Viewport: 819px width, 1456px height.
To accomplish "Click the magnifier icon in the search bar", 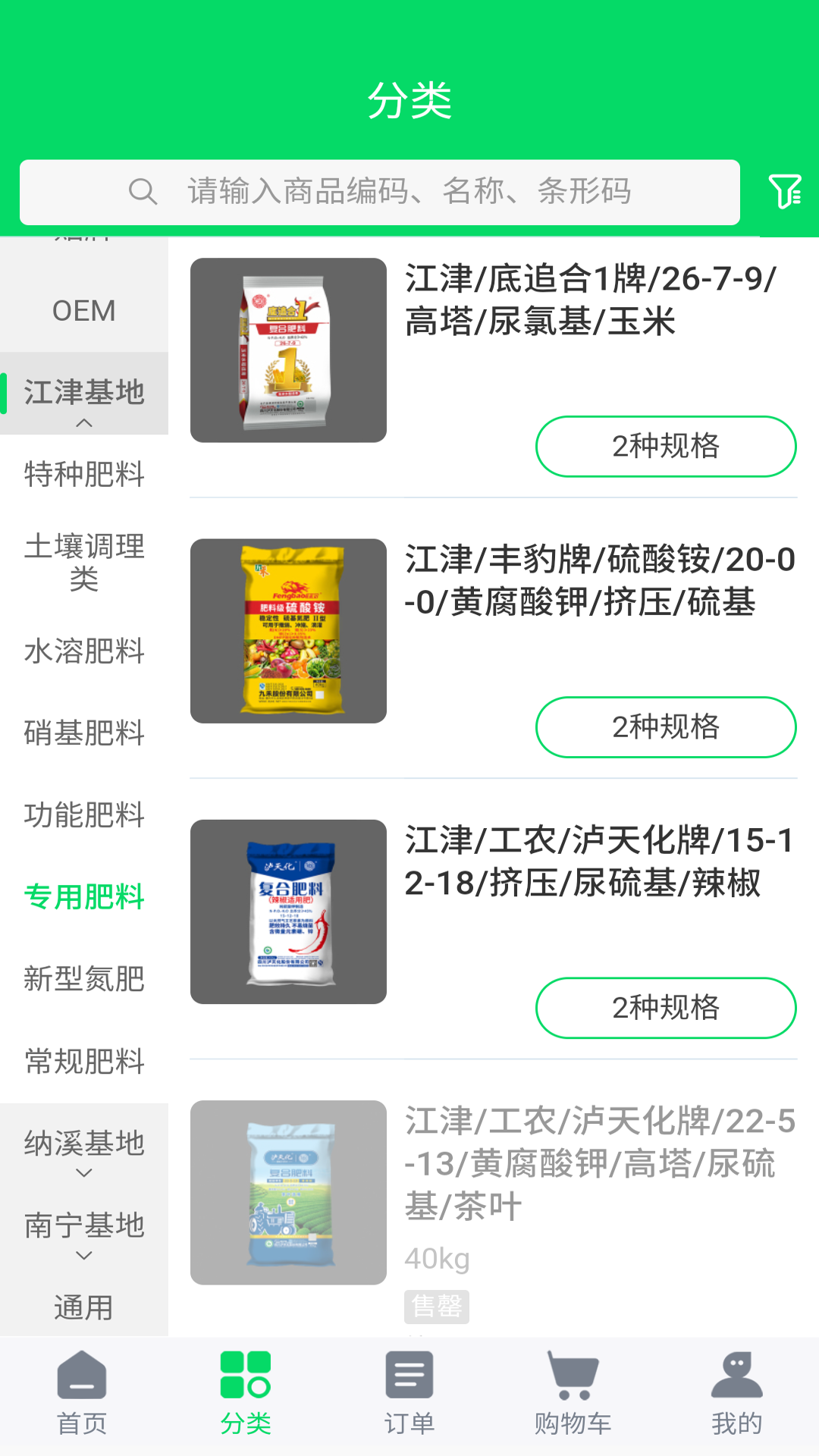I will click(144, 192).
